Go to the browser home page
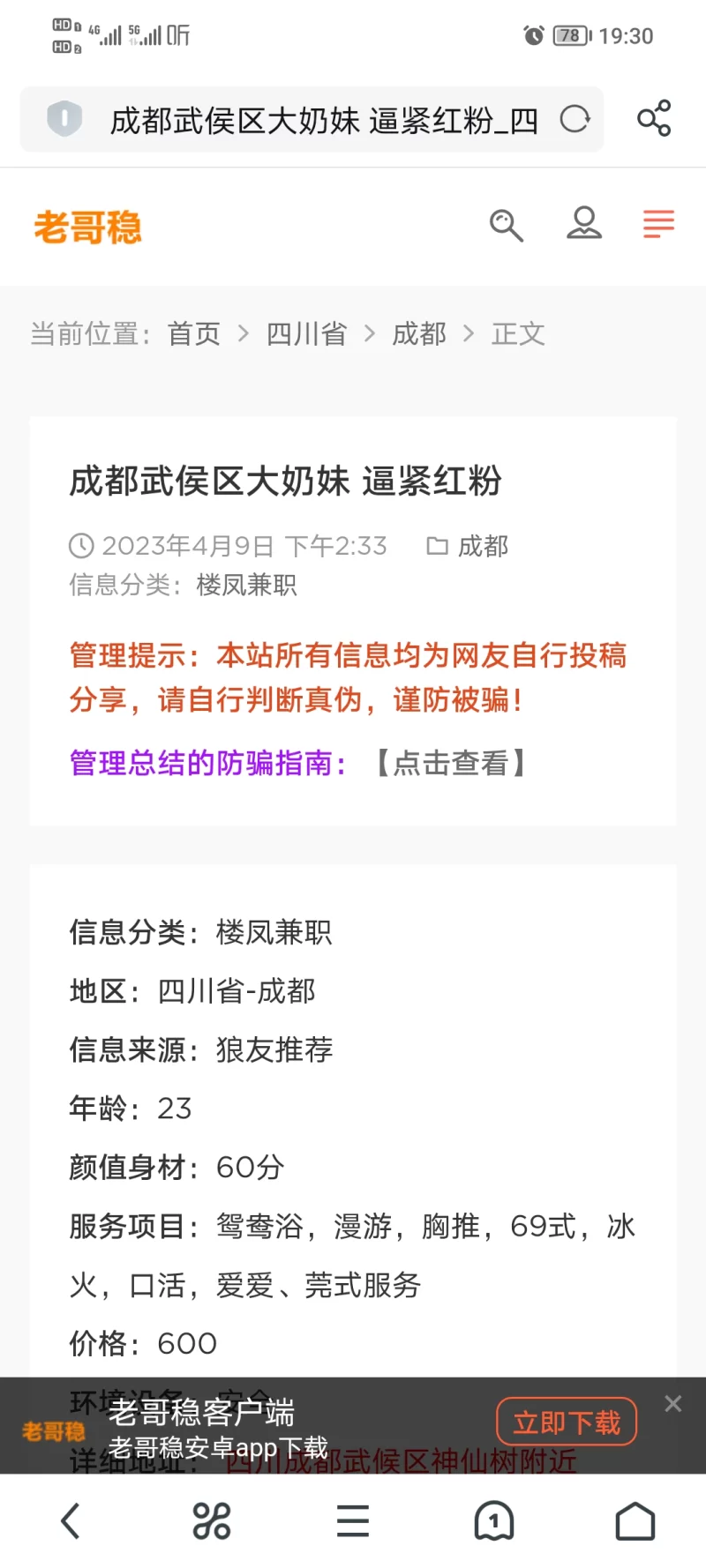The width and height of the screenshot is (706, 1568). pos(635,1520)
